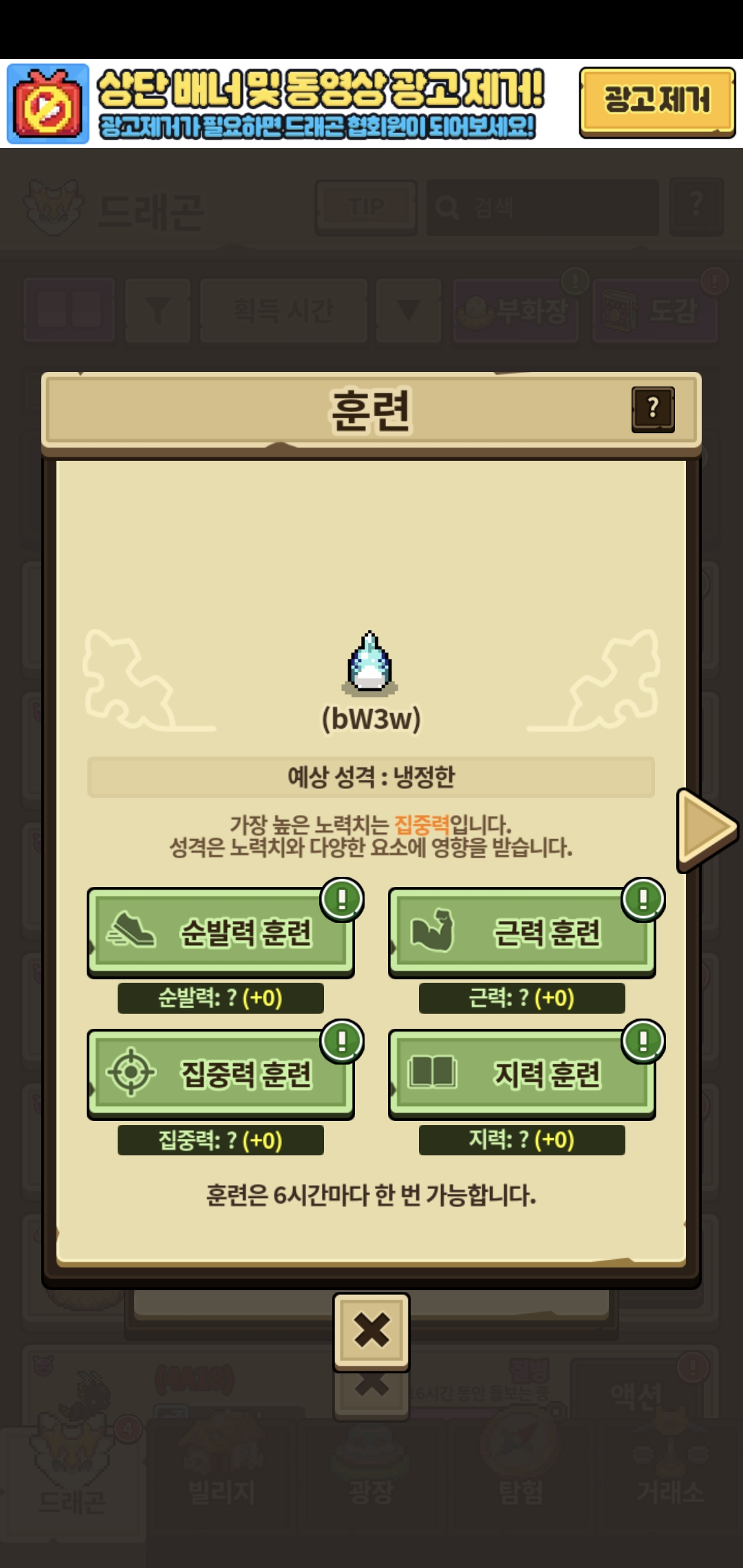
Task: Choose 지력 훈련
Action: point(521,1074)
